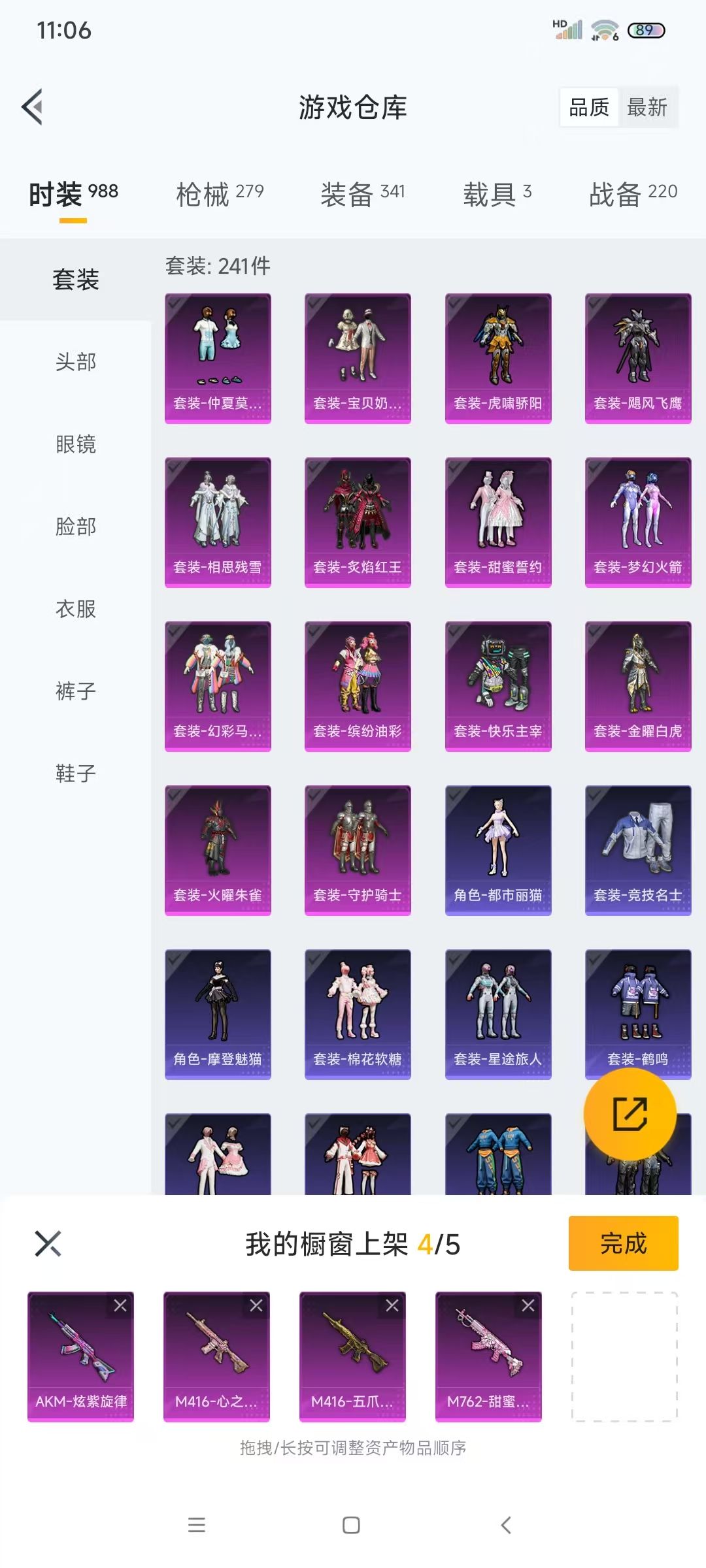Close the 我的橱窗上架 panel
Image resolution: width=706 pixels, height=1568 pixels.
(48, 1243)
